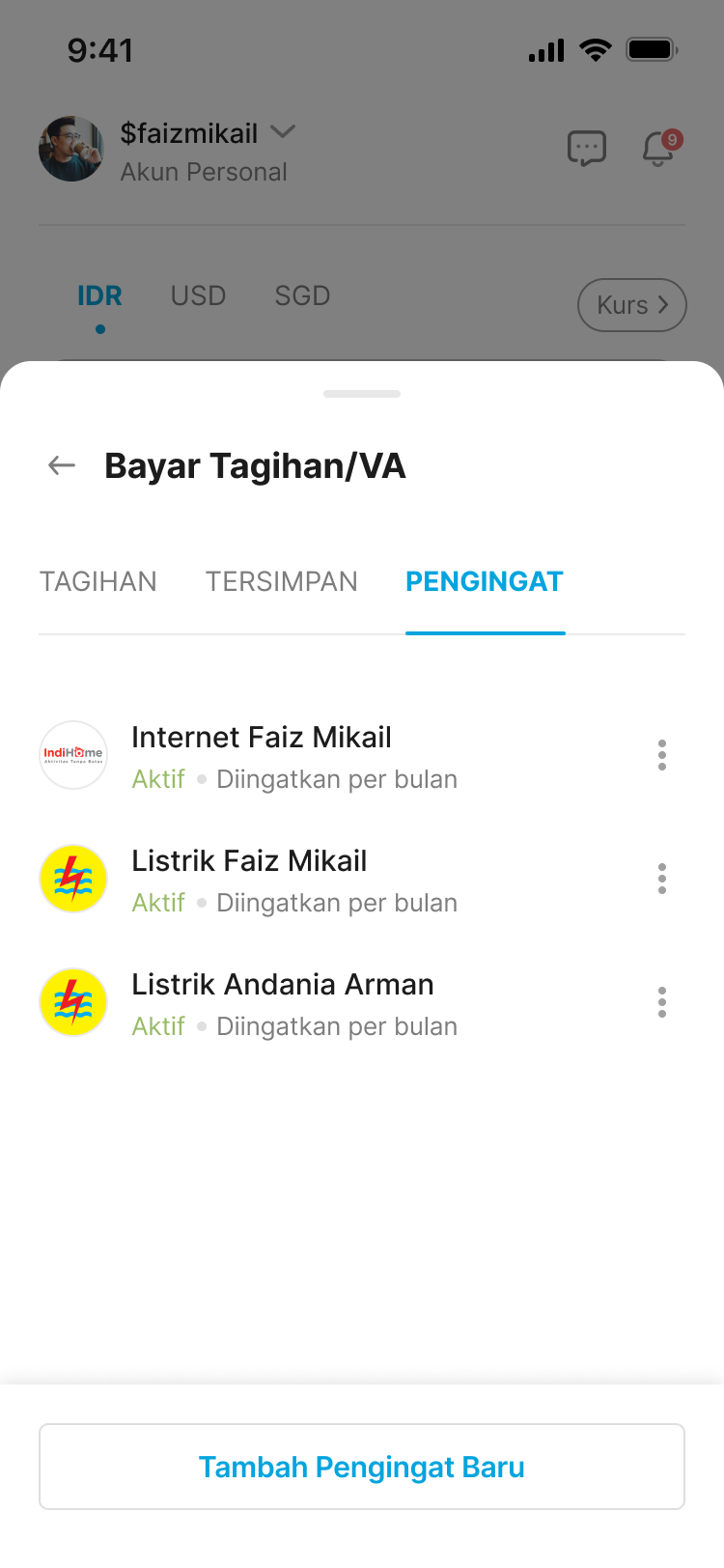Open options for Listrik Faiz Mikail
Screen dimensions: 724x1568
click(662, 879)
